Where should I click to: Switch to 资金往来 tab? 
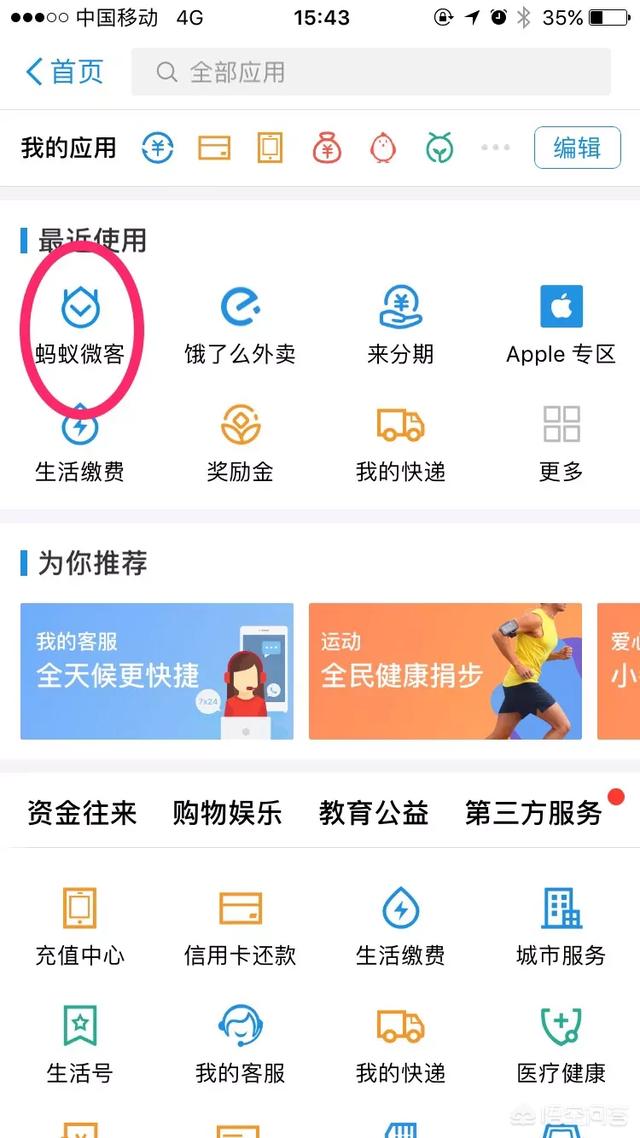82,813
